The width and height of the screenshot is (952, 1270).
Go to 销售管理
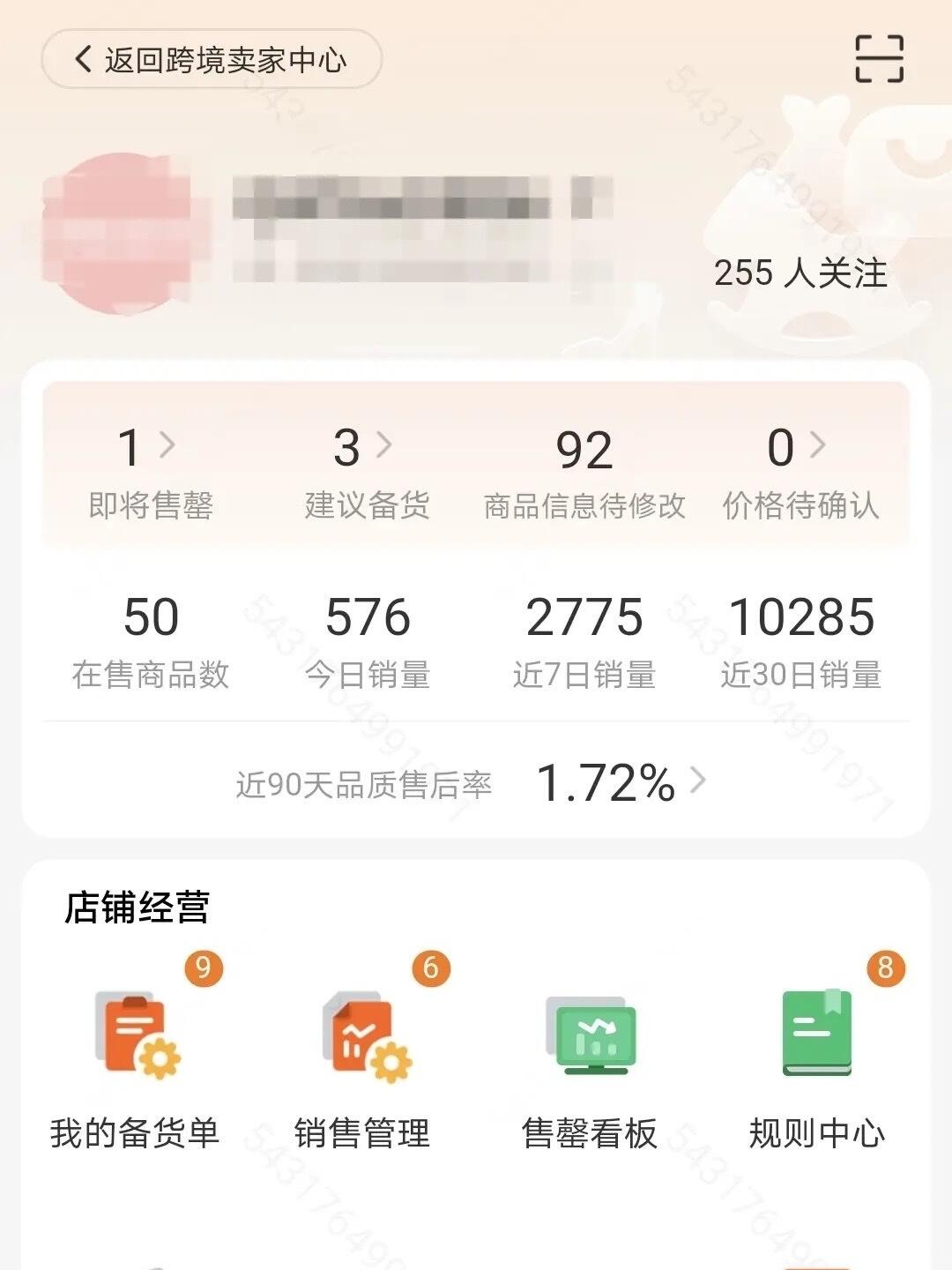pyautogui.click(x=362, y=1069)
